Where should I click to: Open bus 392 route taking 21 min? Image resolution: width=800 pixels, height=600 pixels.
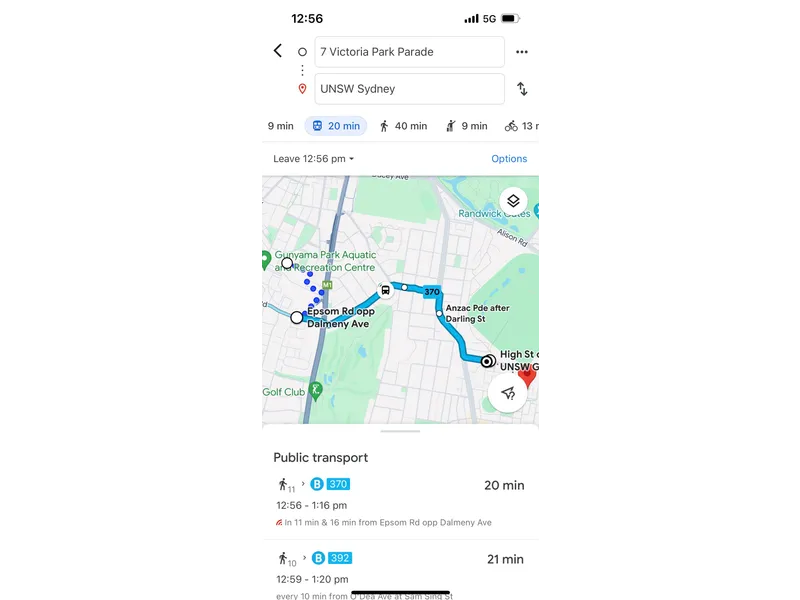click(400, 568)
